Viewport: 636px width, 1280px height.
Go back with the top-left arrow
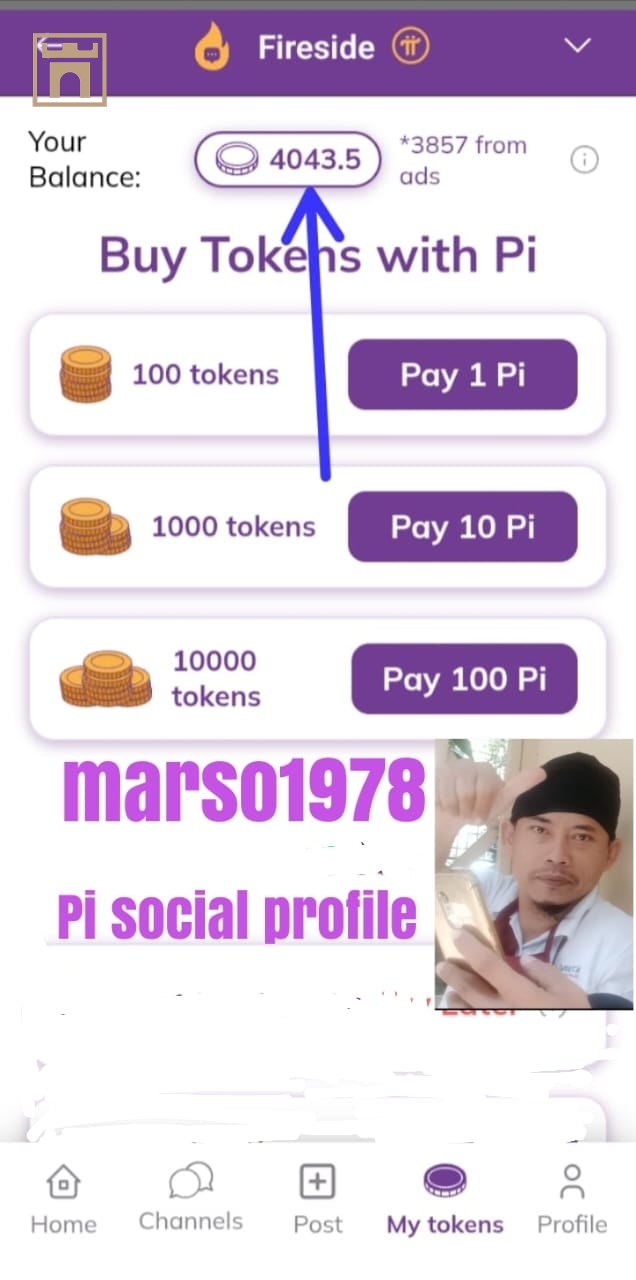(48, 46)
